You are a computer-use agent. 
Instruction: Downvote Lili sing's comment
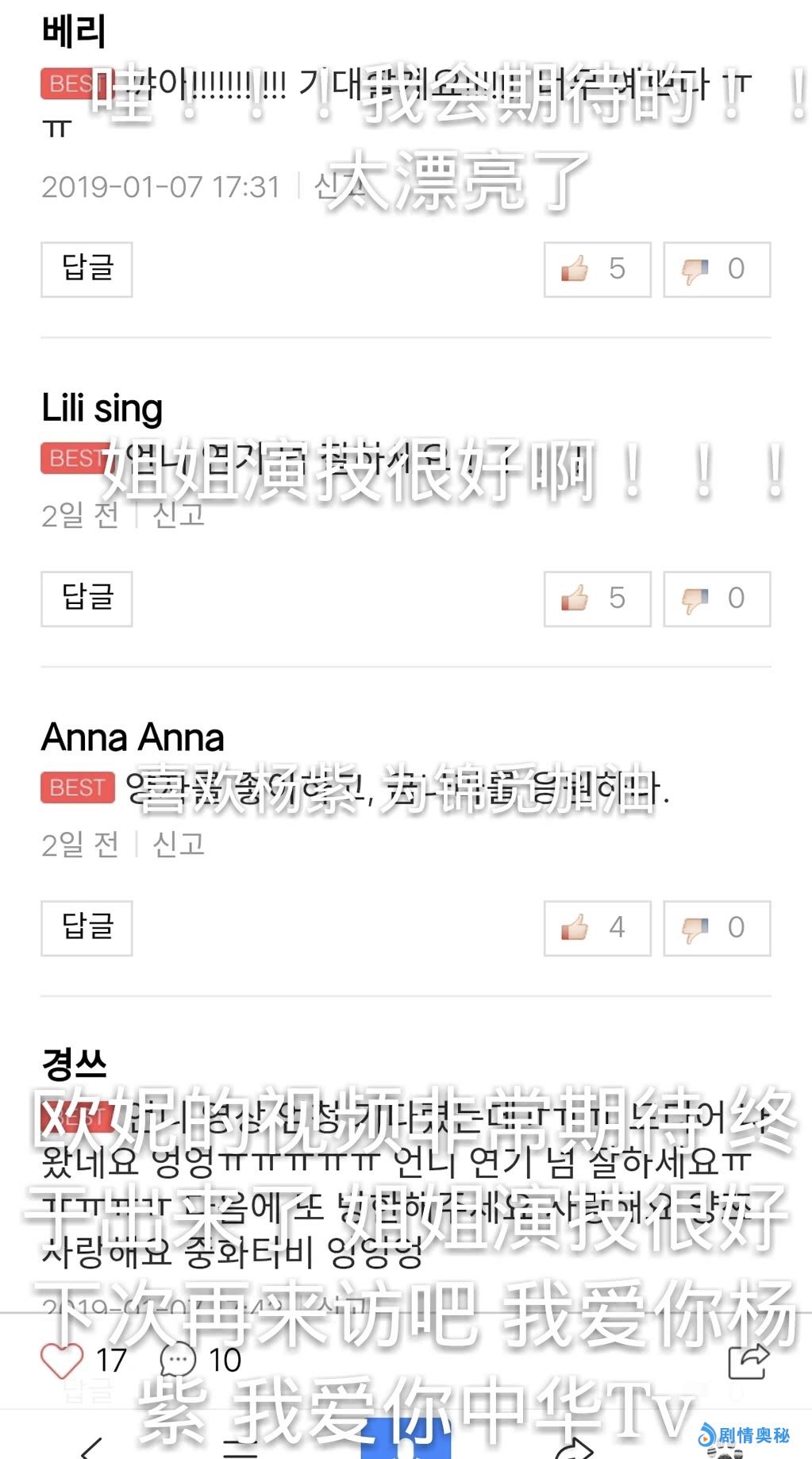717,599
